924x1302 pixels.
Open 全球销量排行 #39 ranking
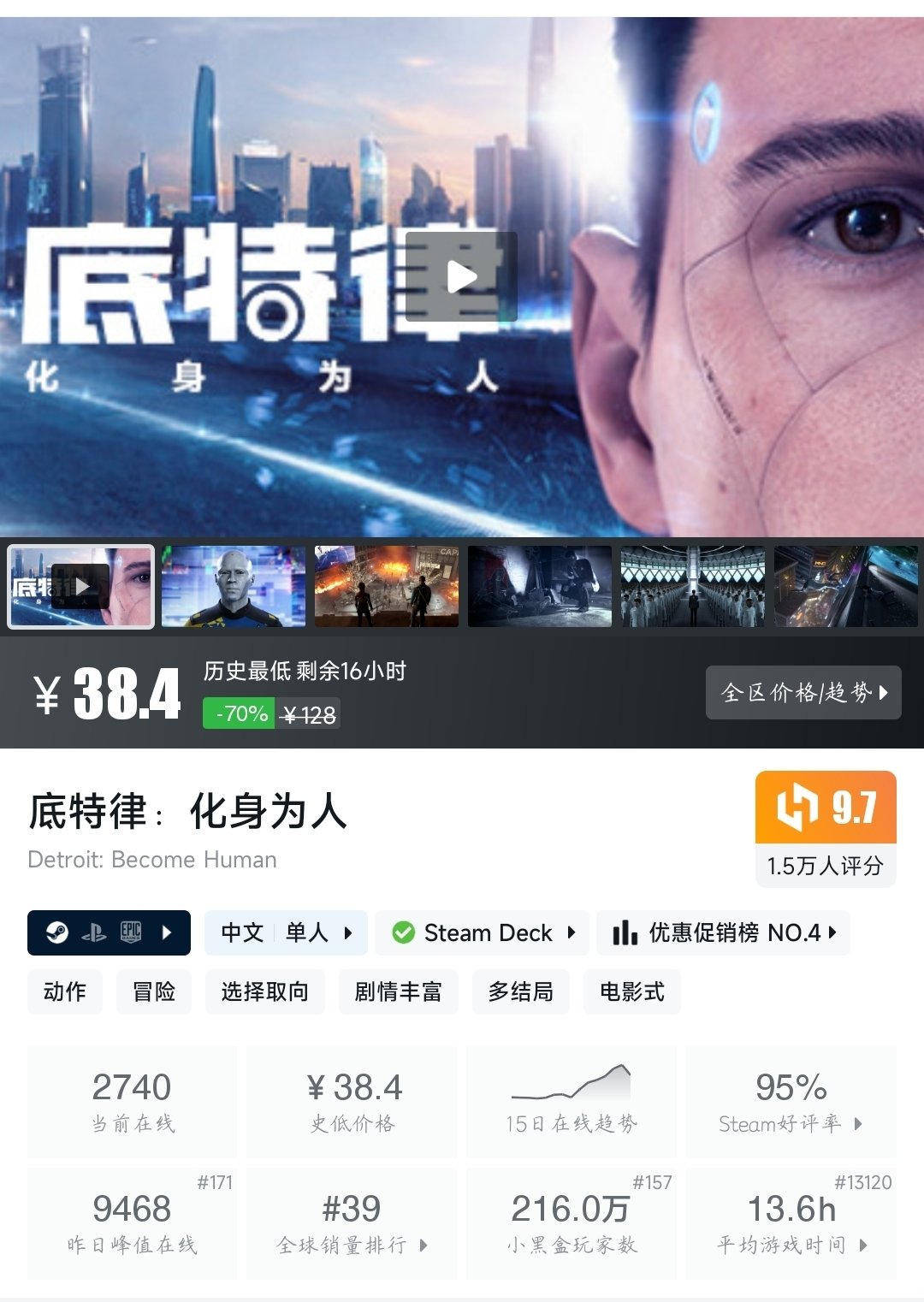[x=352, y=1223]
